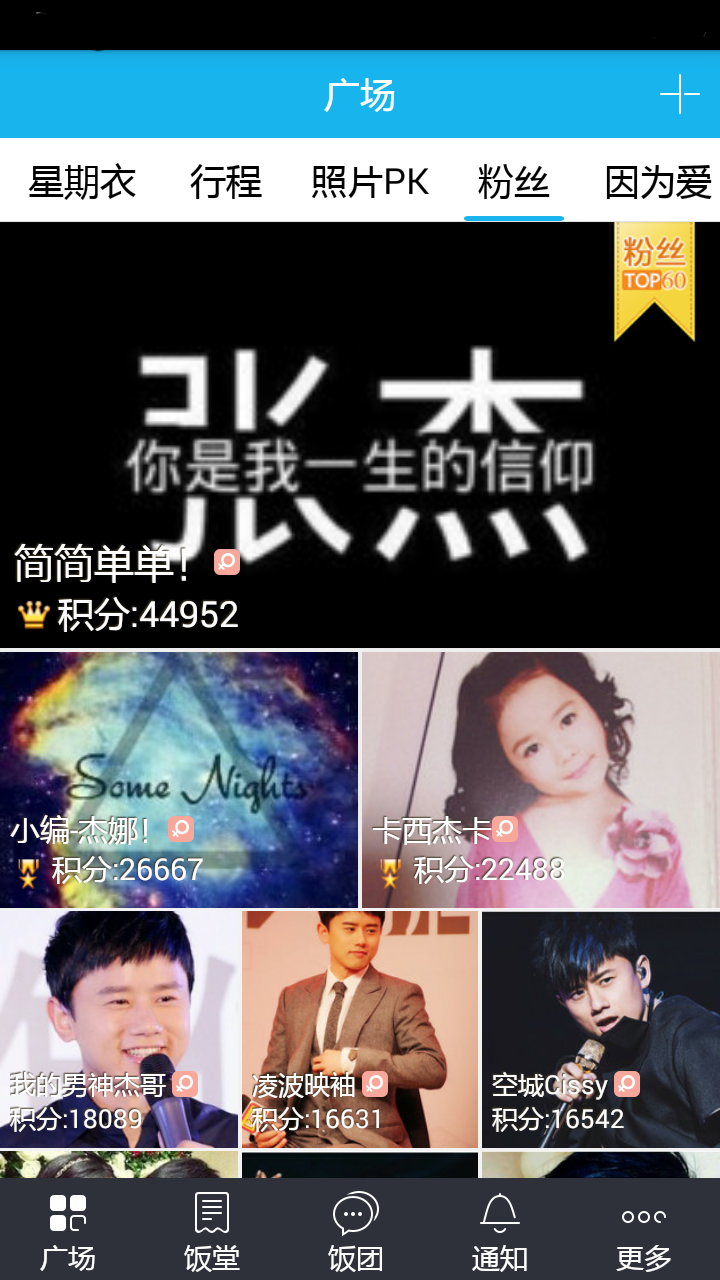Switch to the 星期衣 tab
The height and width of the screenshot is (1280, 720).
(82, 182)
